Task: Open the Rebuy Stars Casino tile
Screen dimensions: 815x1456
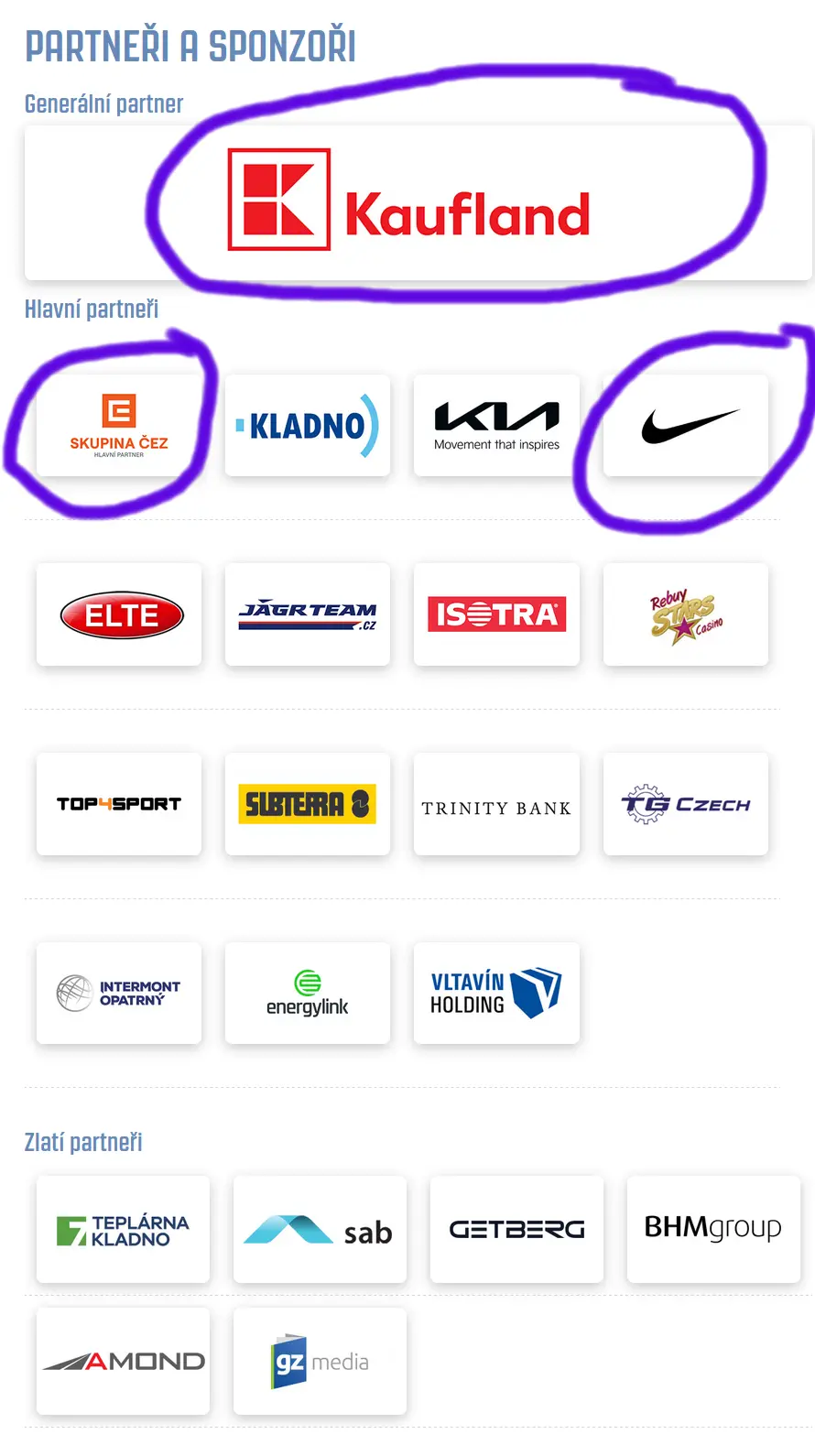Action: [x=686, y=614]
